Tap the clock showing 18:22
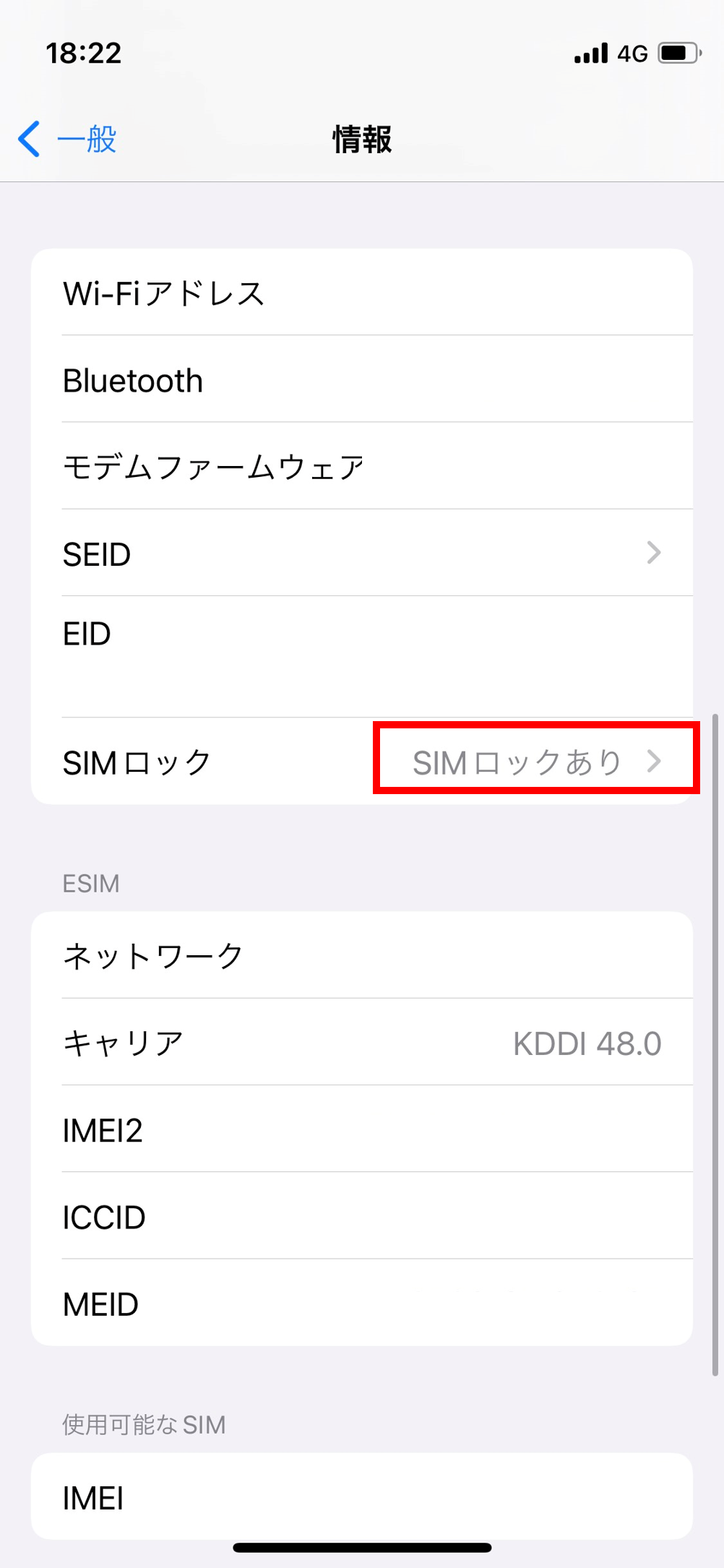724x1568 pixels. tap(84, 53)
